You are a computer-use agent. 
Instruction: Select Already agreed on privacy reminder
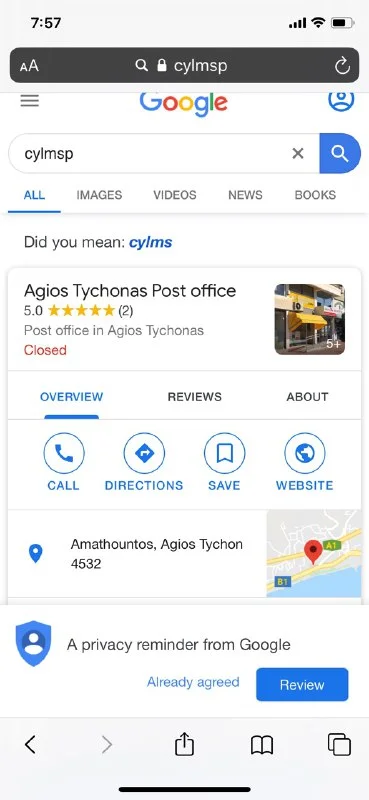click(x=193, y=683)
